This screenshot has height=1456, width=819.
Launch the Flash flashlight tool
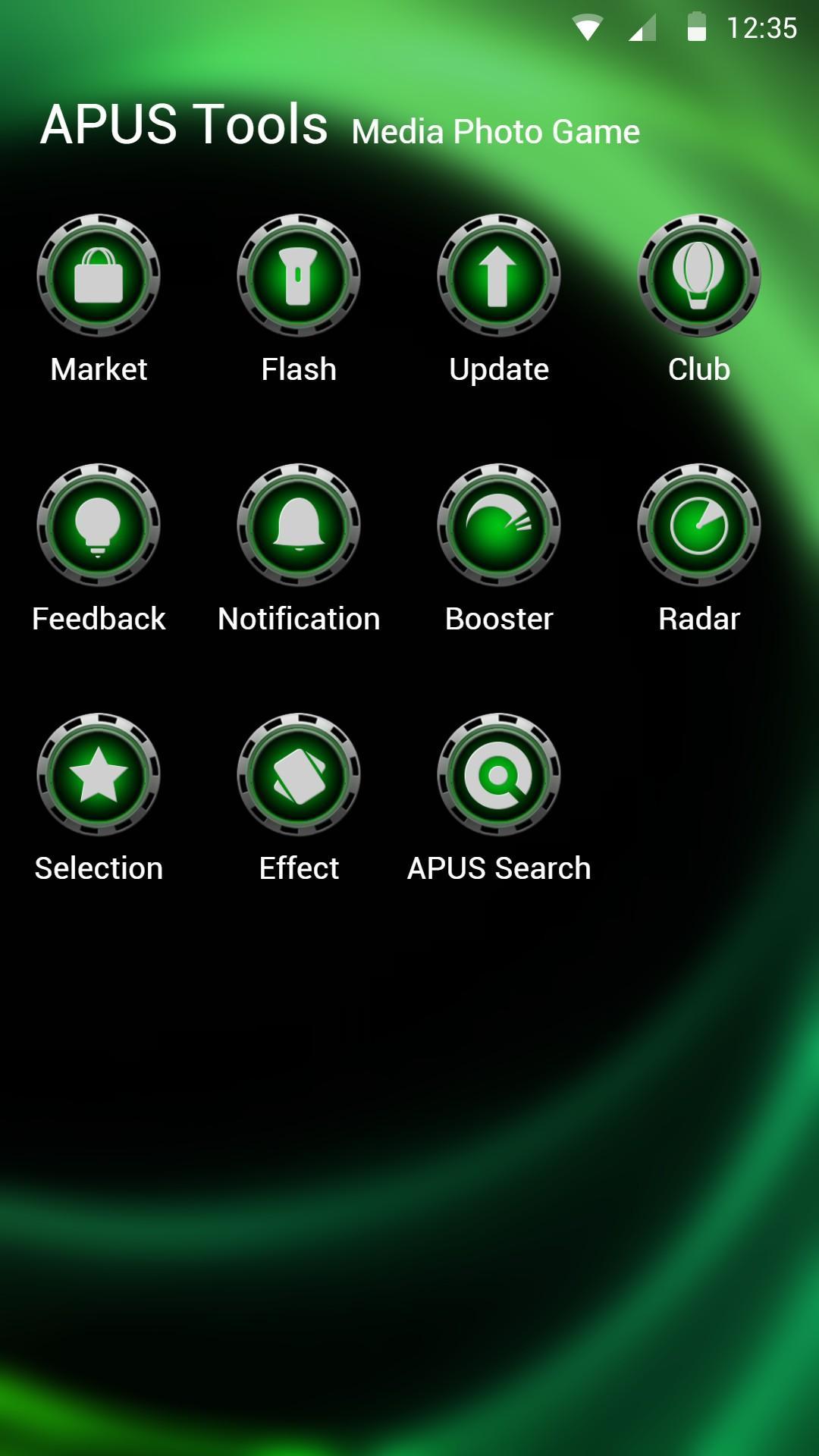click(x=299, y=277)
